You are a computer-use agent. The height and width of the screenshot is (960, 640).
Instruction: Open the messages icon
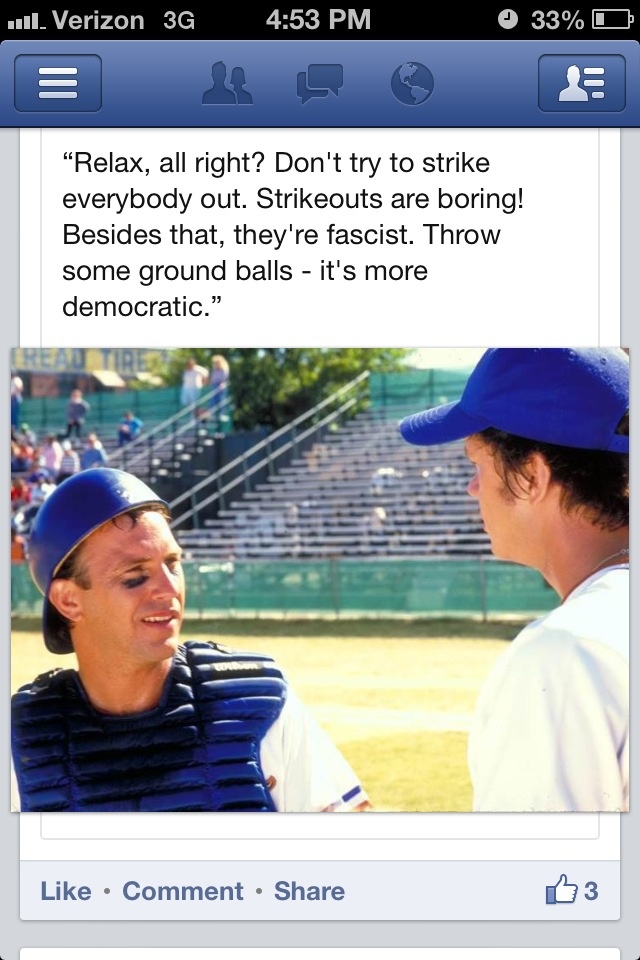pyautogui.click(x=320, y=84)
